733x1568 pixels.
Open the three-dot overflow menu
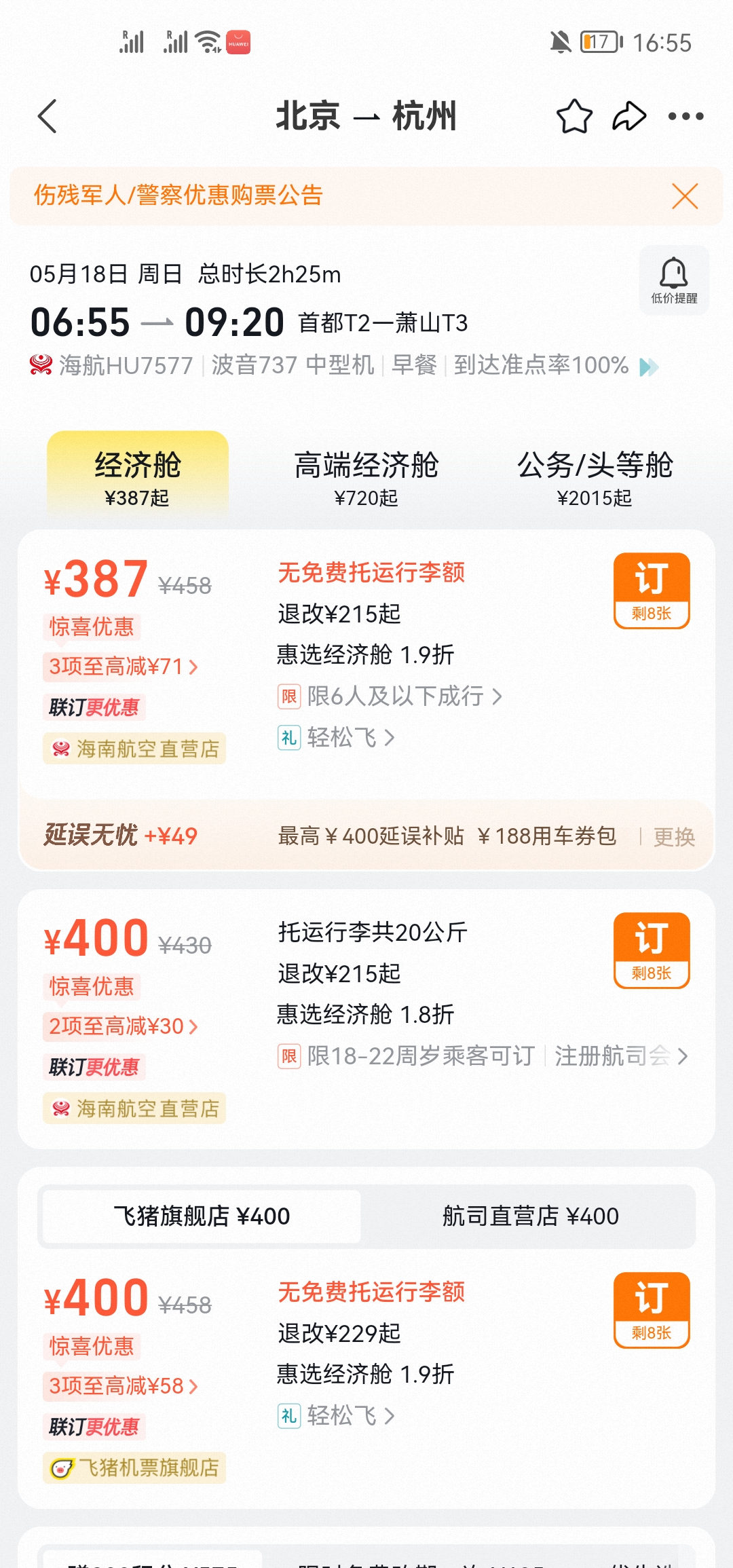pos(685,116)
